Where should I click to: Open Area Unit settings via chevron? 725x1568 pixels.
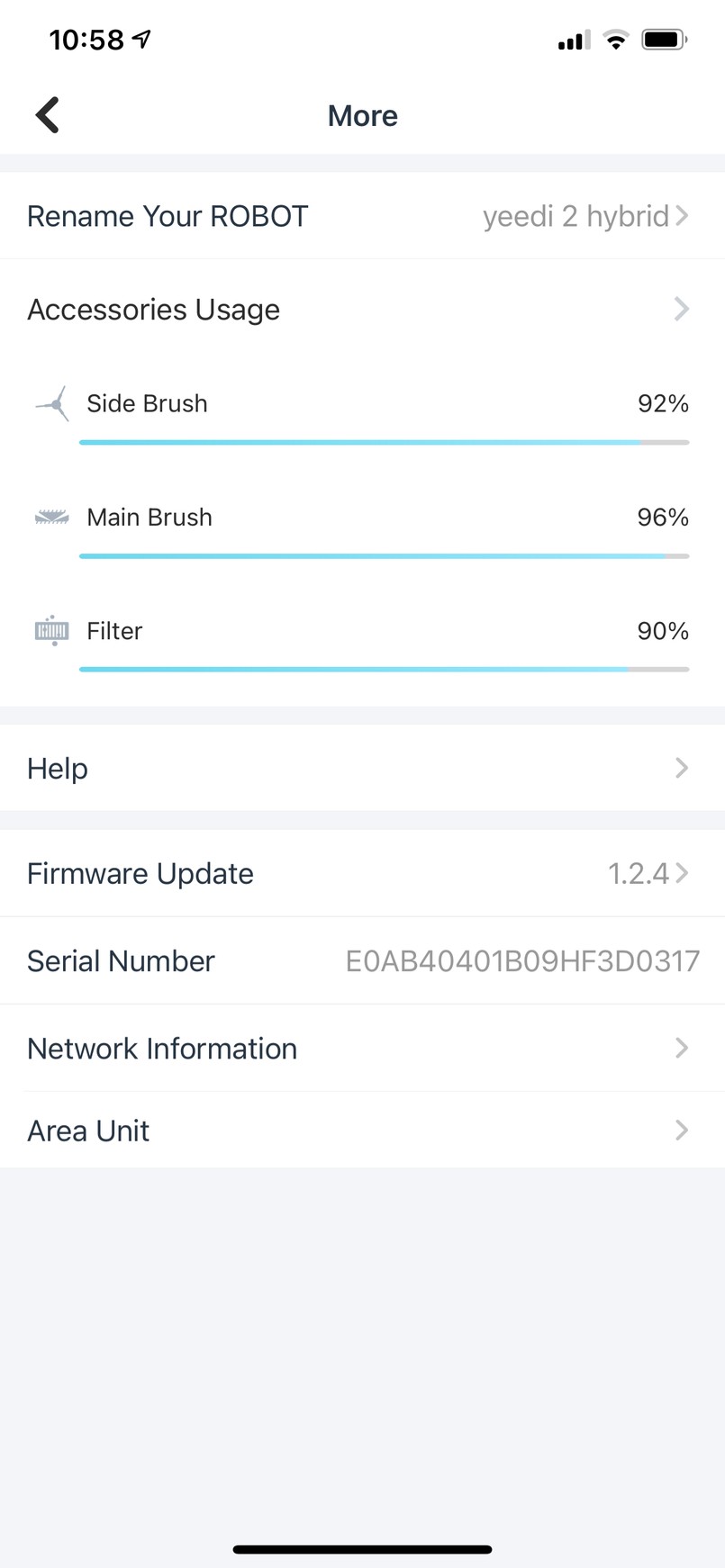pos(683,1131)
